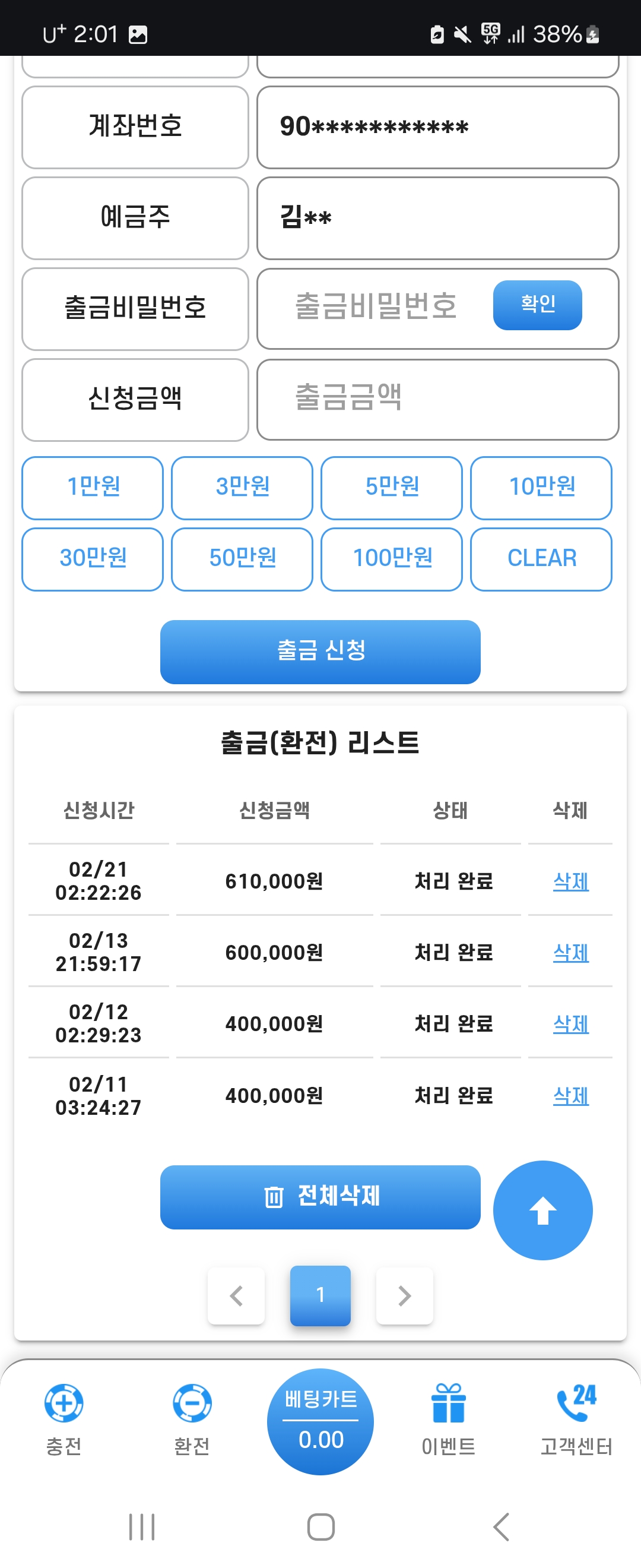Viewport: 641px width, 1568px height.
Task: Confirm withdrawal password with 확인
Action: (x=537, y=305)
